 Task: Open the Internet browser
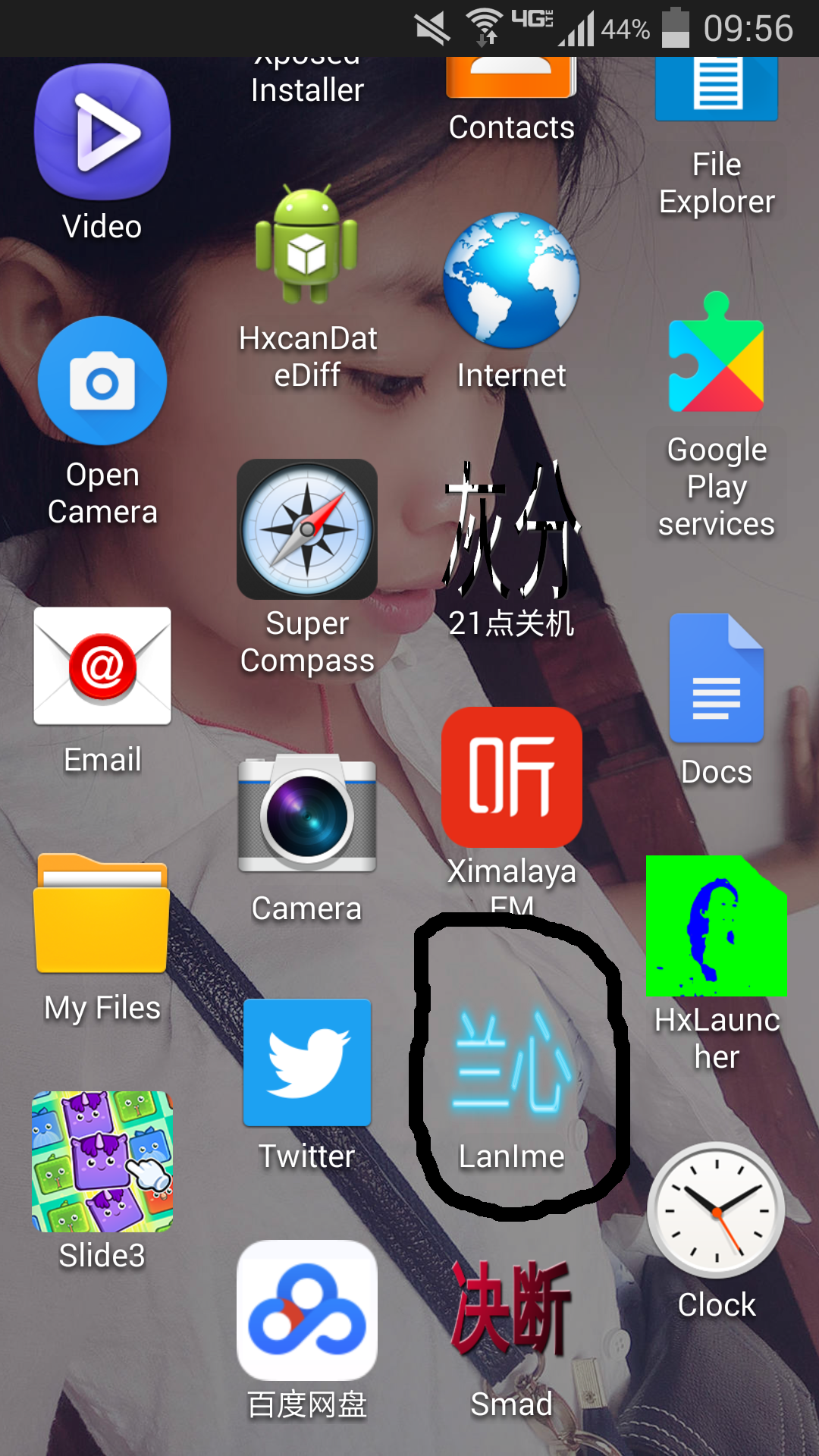pos(512,281)
